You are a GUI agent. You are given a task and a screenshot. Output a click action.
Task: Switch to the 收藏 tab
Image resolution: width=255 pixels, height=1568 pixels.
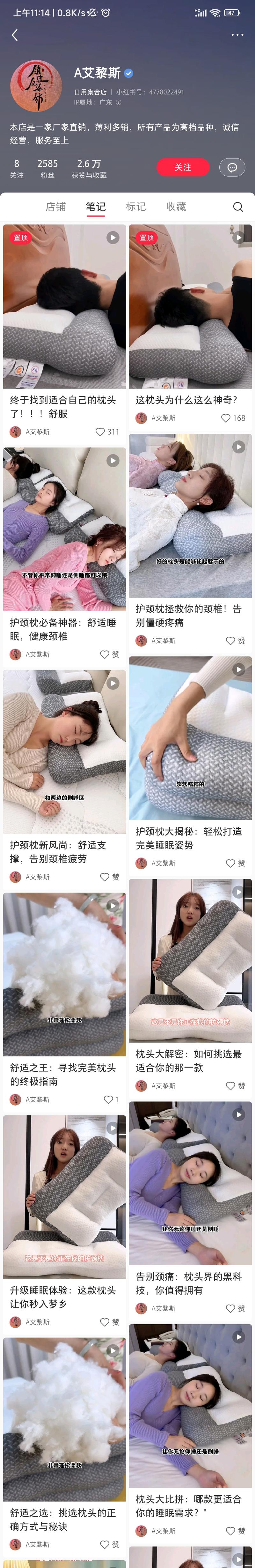[x=176, y=206]
